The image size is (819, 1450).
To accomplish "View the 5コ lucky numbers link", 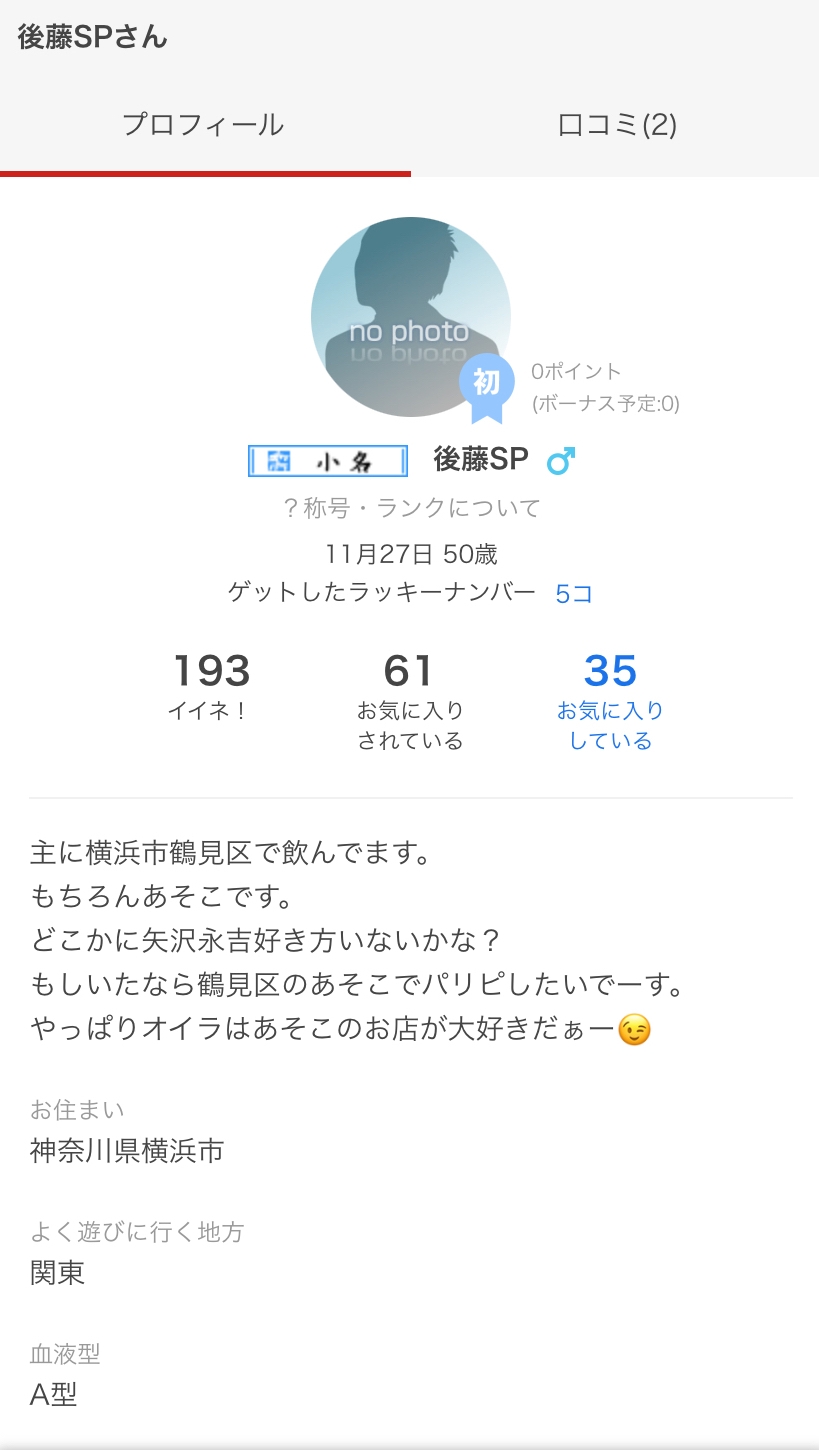I will (x=574, y=594).
